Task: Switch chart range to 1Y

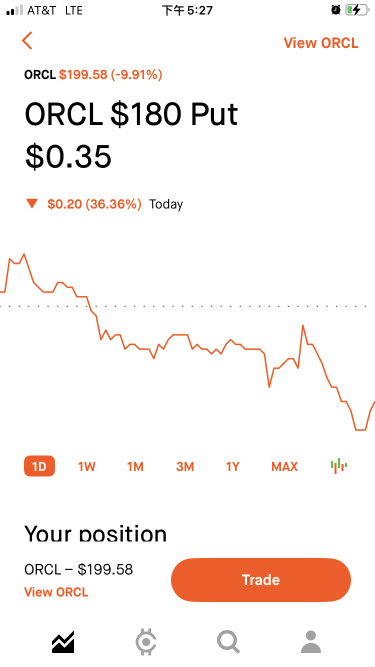Action: point(232,467)
